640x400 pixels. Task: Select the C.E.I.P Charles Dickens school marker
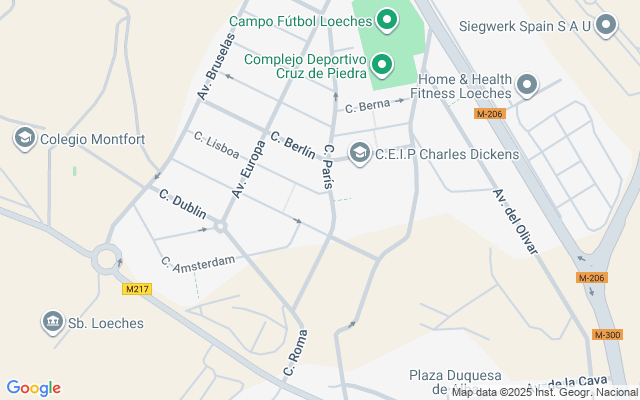click(x=359, y=153)
